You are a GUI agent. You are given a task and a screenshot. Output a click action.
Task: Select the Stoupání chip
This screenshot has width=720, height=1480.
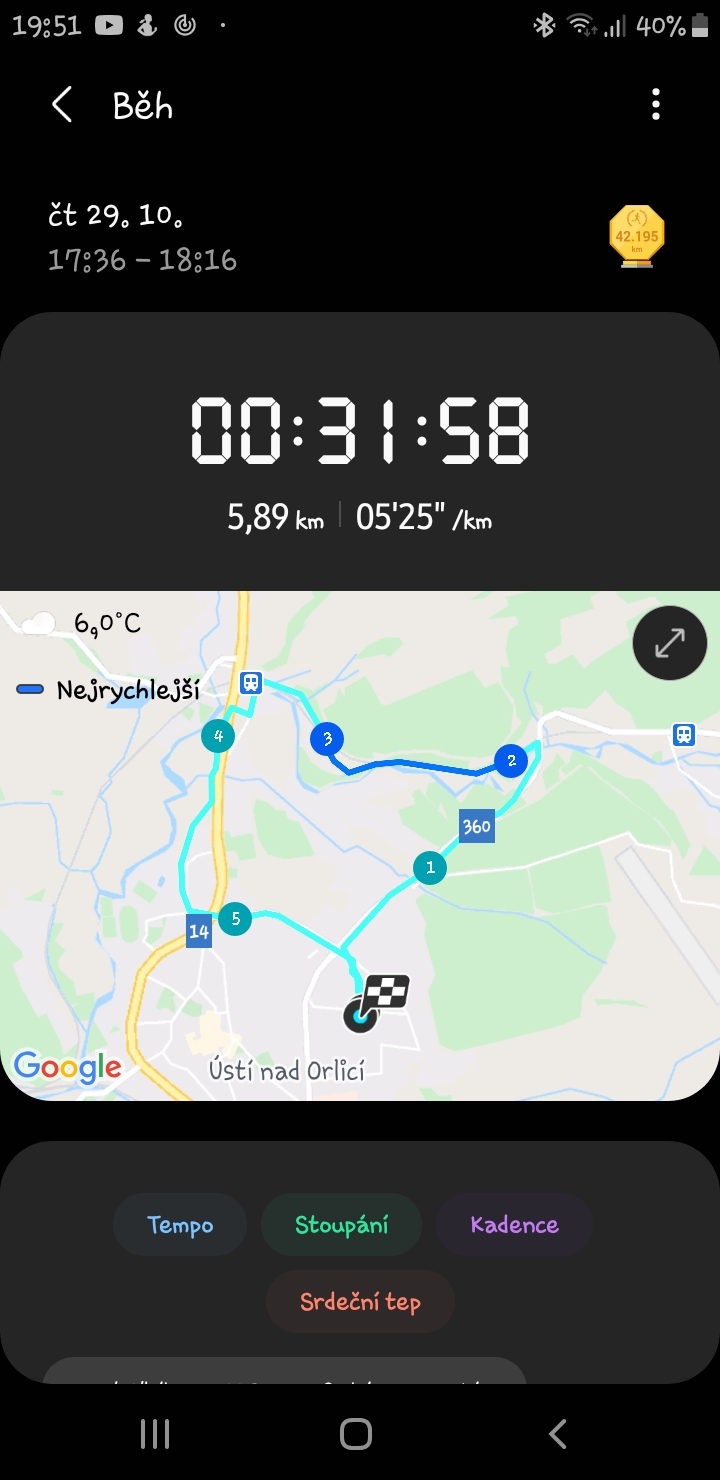pos(341,1225)
